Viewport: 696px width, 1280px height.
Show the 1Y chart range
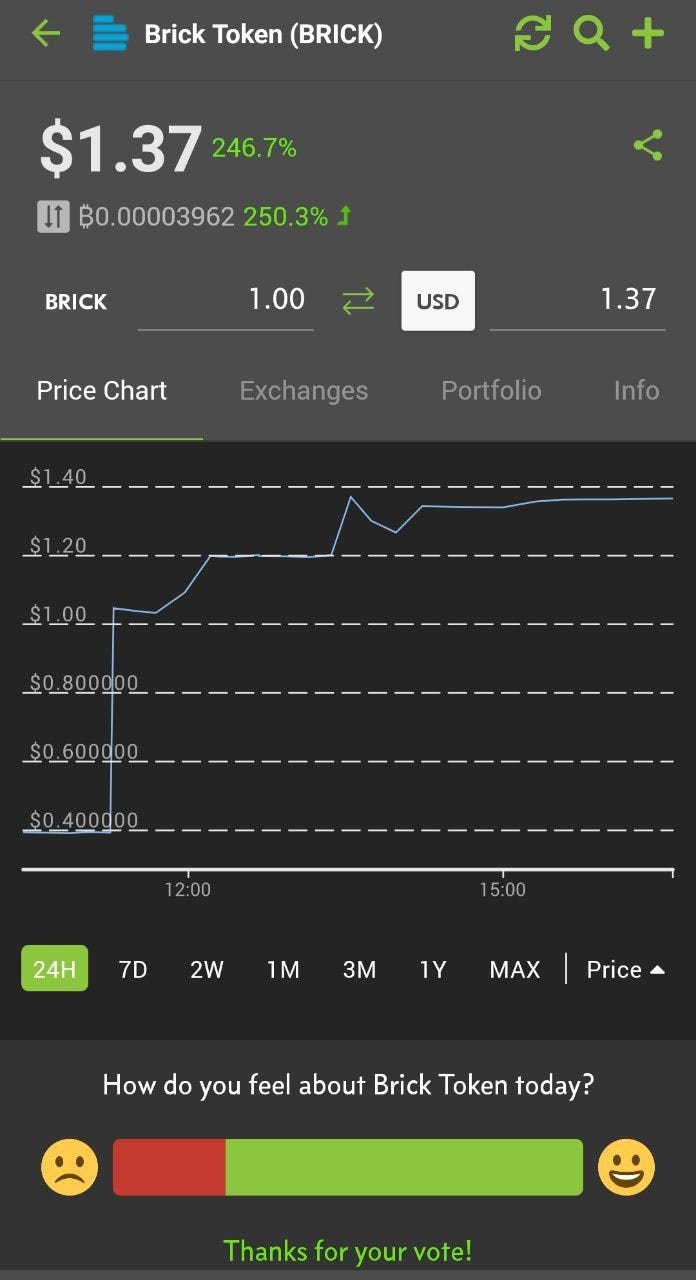433,969
